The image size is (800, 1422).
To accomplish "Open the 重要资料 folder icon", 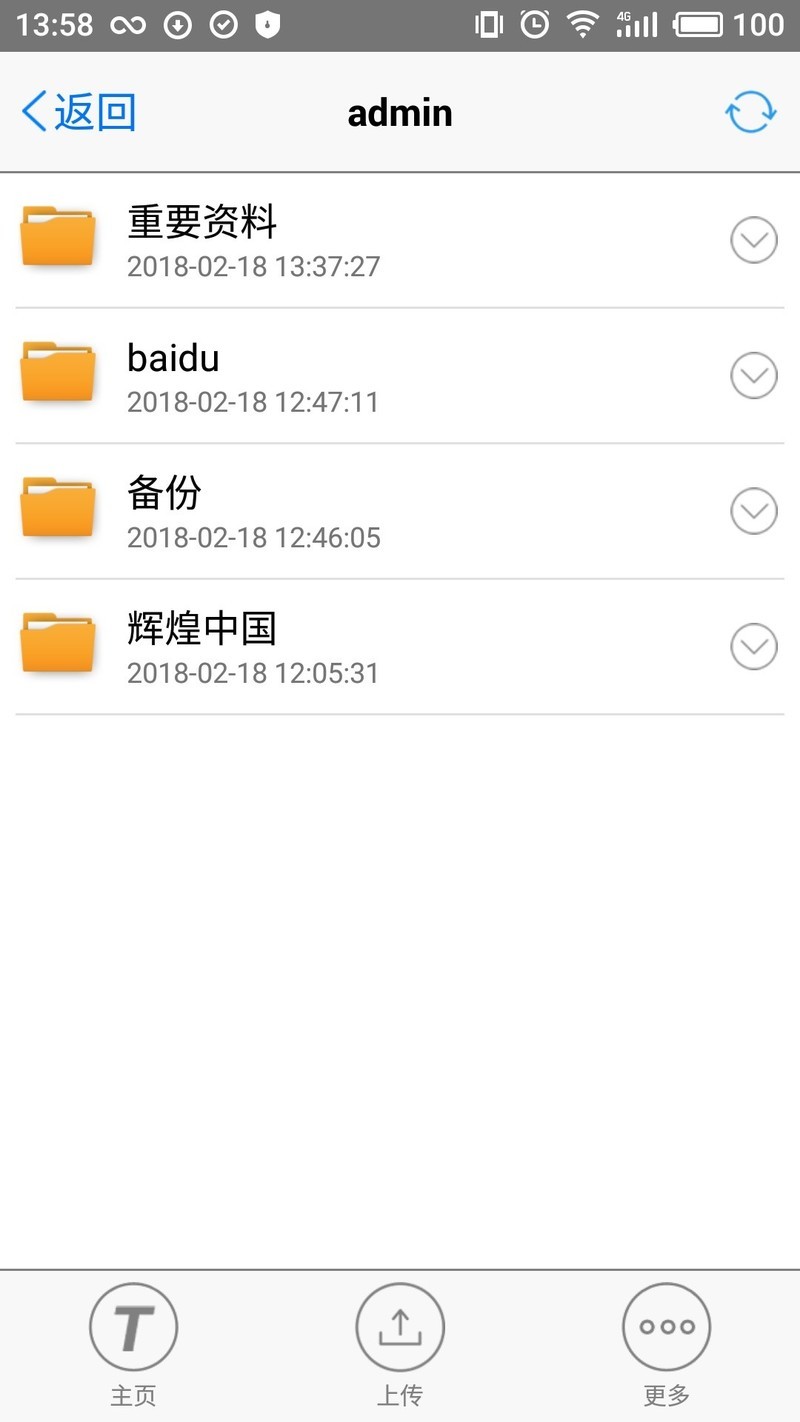I will pos(57,237).
